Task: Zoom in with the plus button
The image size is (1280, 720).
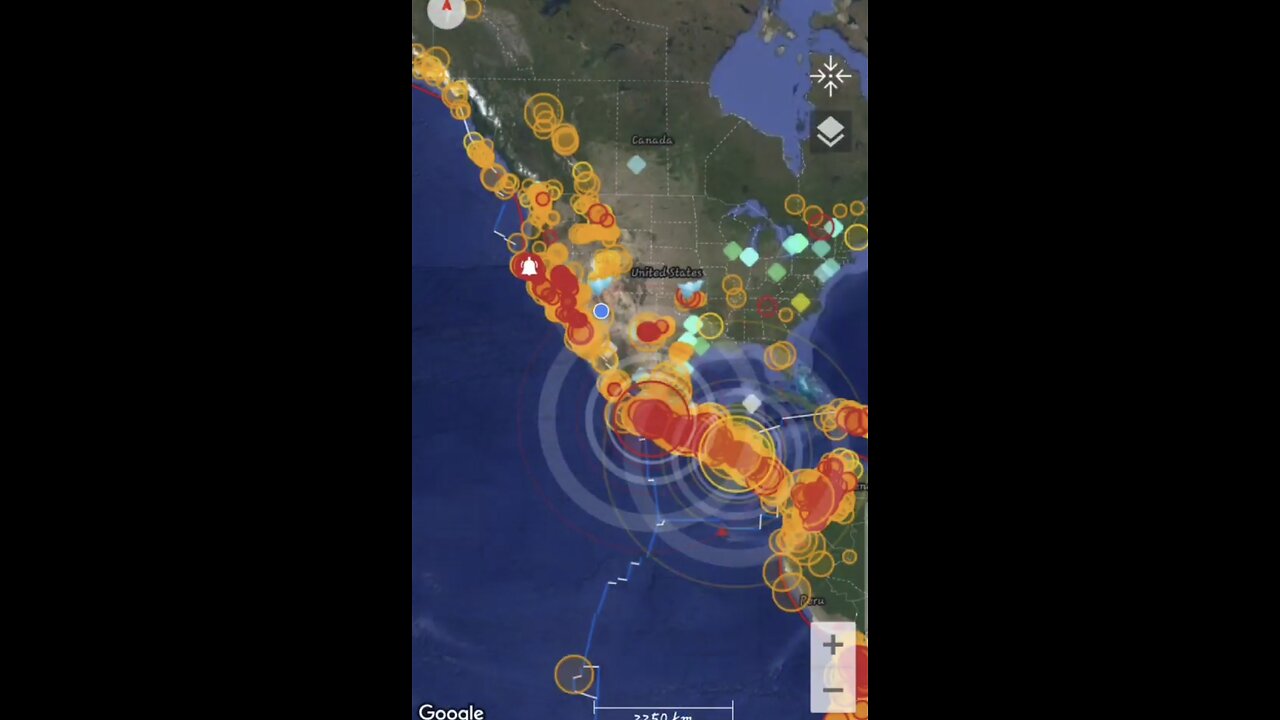Action: (832, 646)
